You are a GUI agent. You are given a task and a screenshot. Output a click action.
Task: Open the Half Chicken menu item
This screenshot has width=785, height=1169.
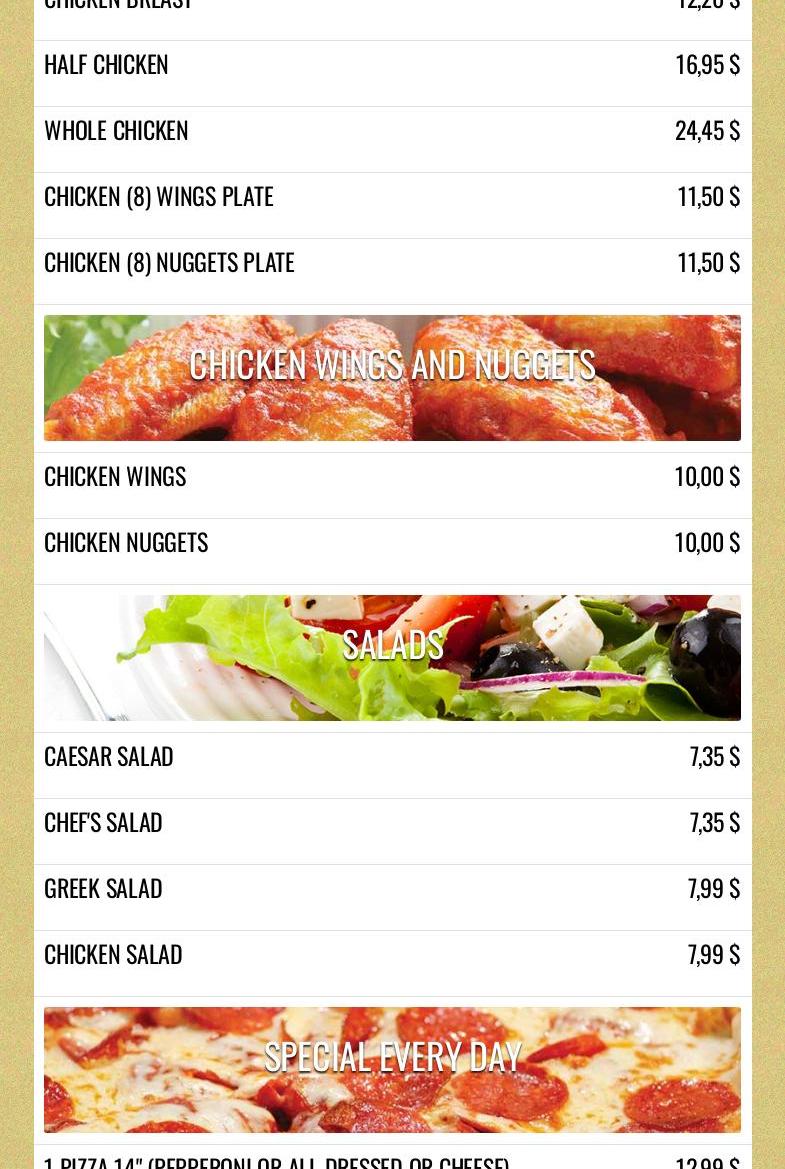tap(106, 64)
